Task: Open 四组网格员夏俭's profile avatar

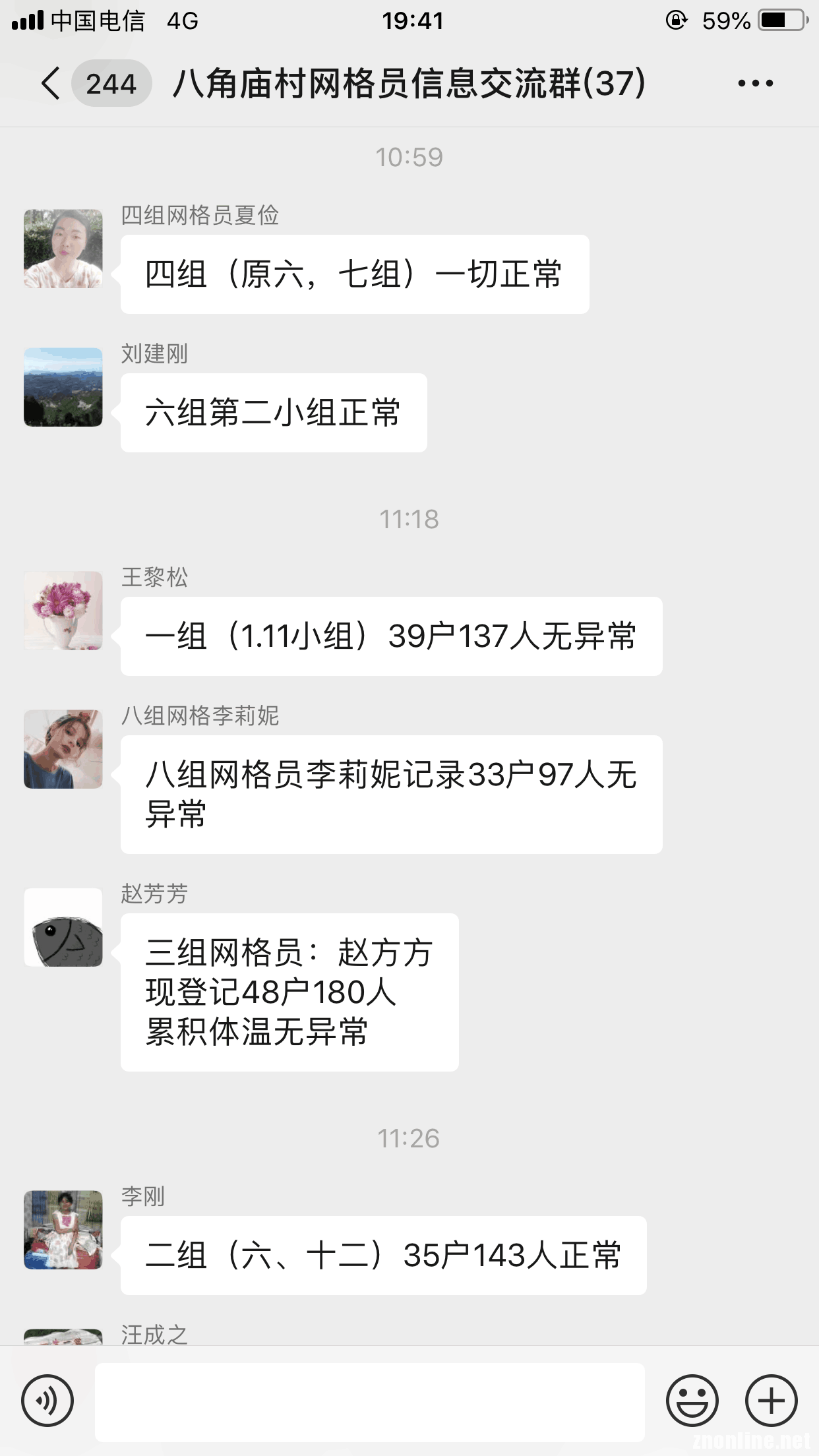Action: click(63, 249)
